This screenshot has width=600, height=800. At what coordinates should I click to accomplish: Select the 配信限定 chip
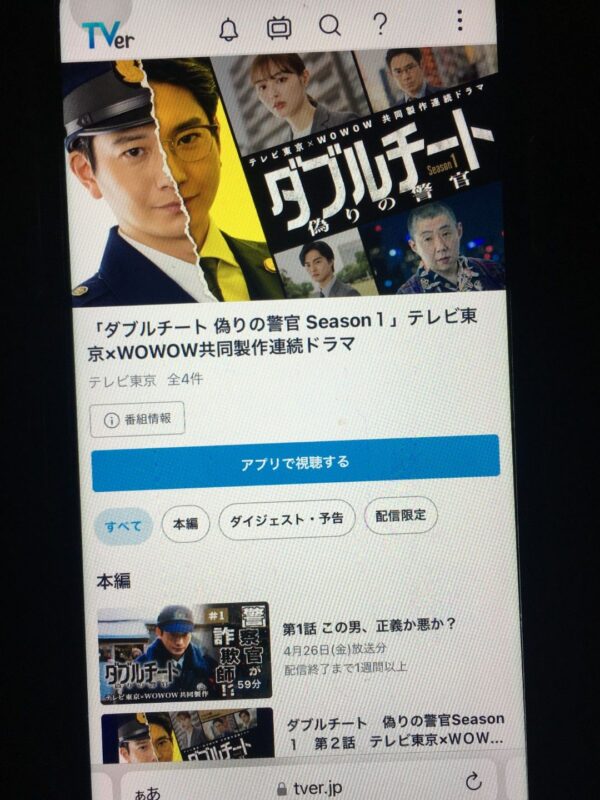400,516
